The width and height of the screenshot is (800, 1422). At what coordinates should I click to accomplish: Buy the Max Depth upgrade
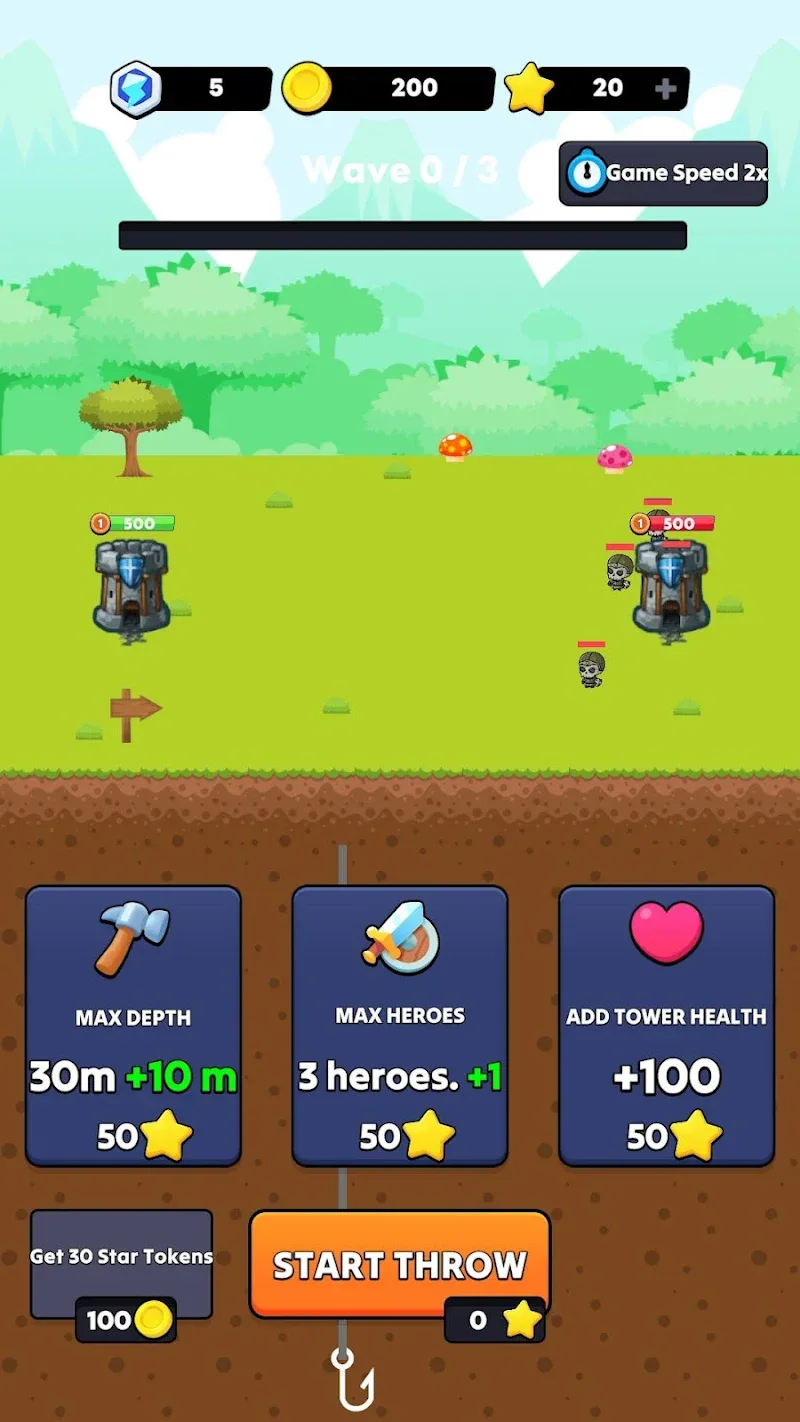[133, 1025]
